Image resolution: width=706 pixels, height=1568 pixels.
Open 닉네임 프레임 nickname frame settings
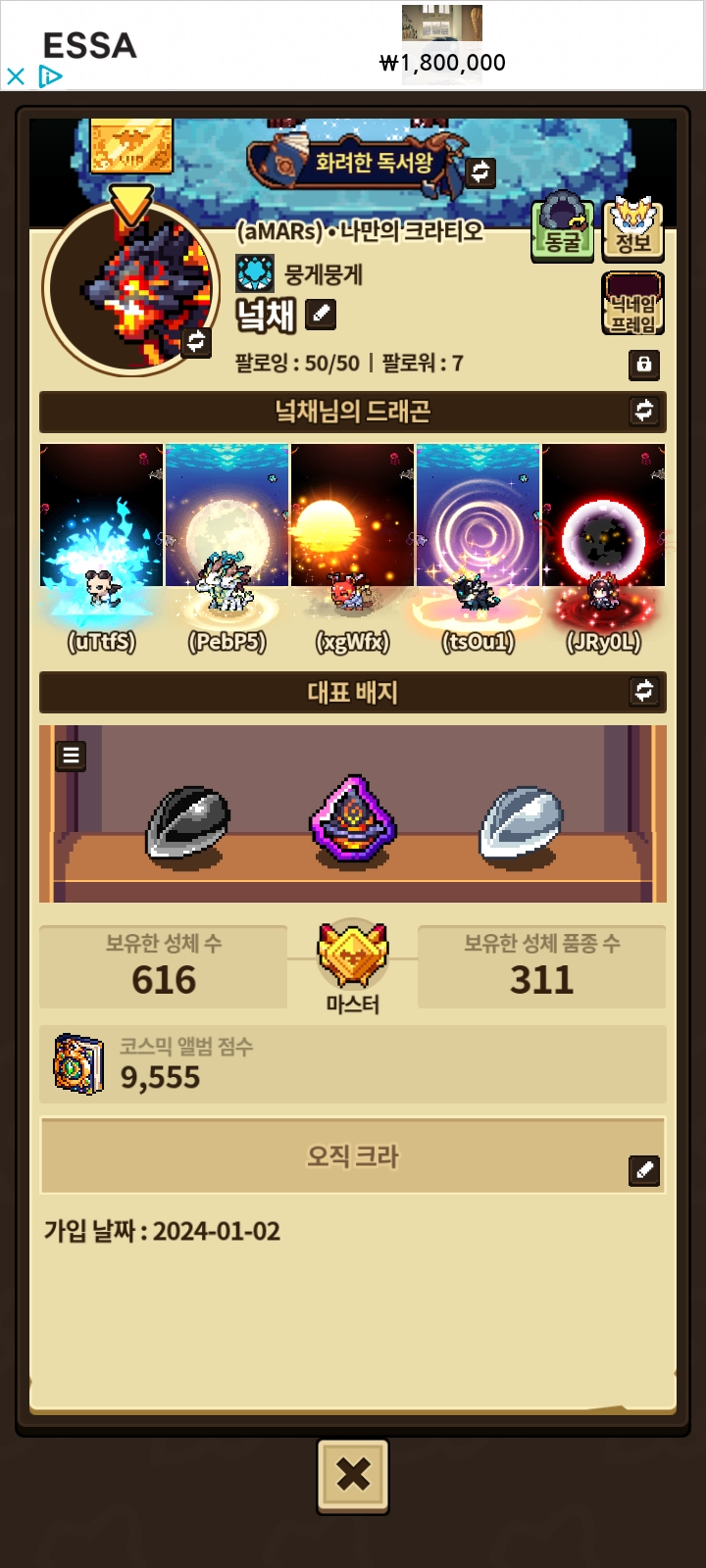632,304
